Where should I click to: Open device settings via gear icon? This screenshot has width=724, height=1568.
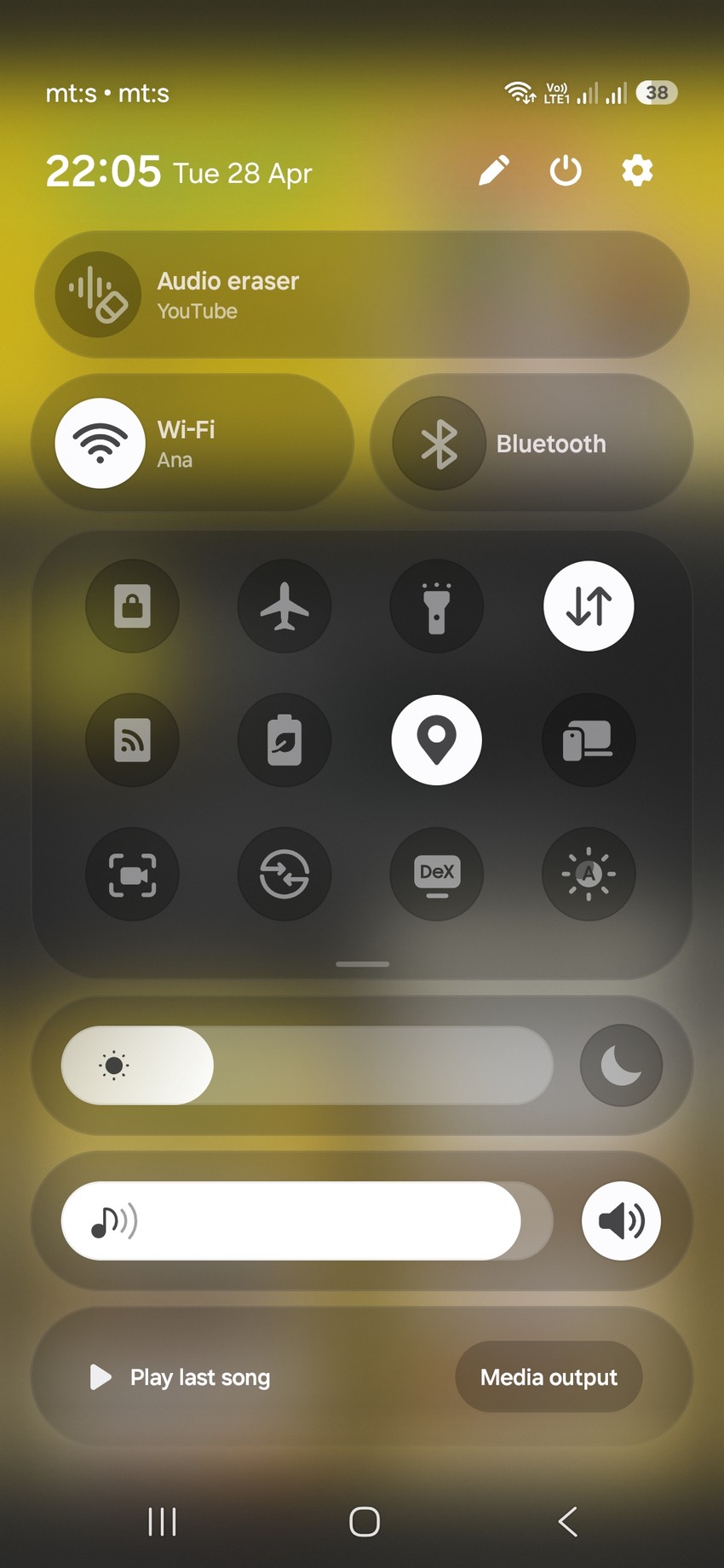click(637, 170)
